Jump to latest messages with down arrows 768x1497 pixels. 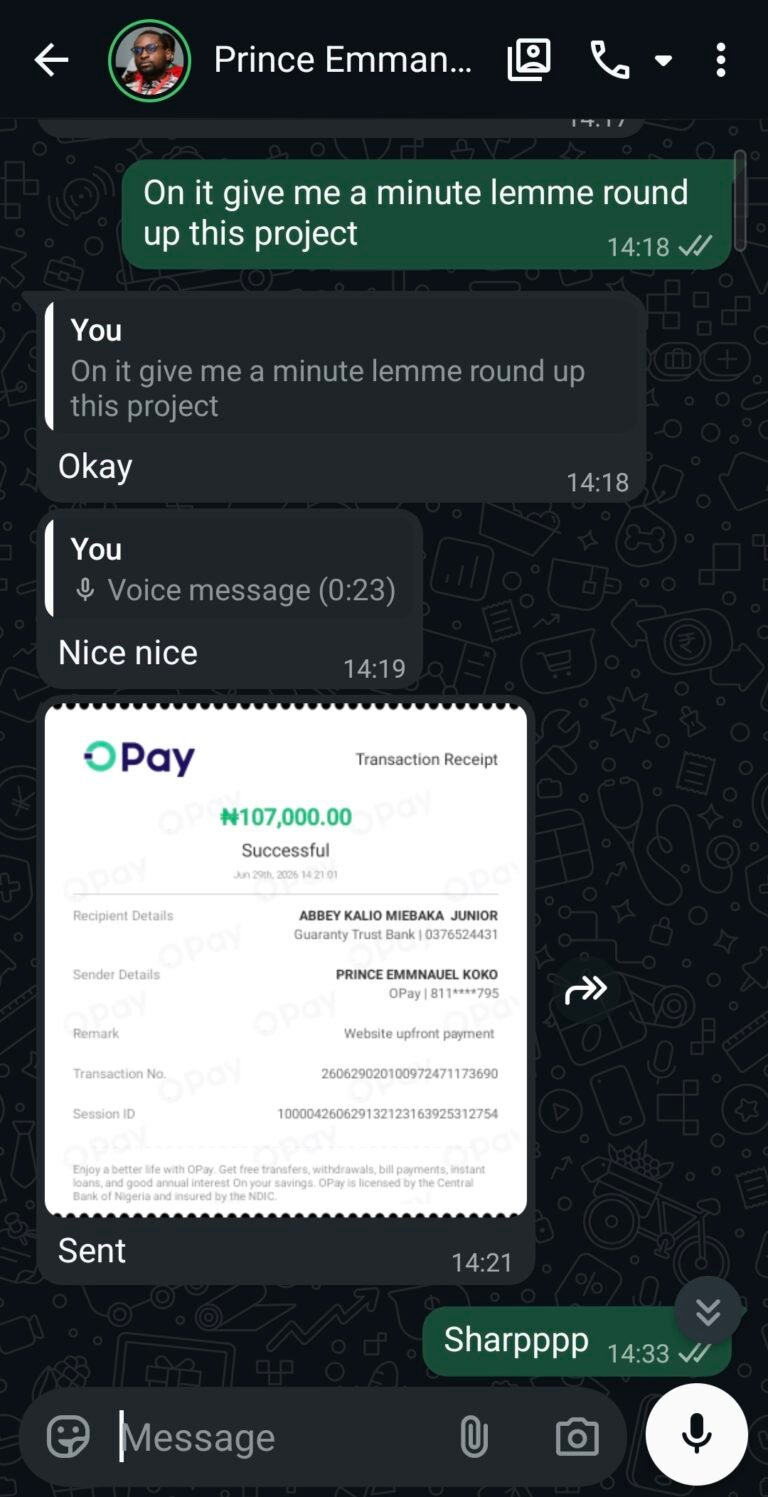708,1311
